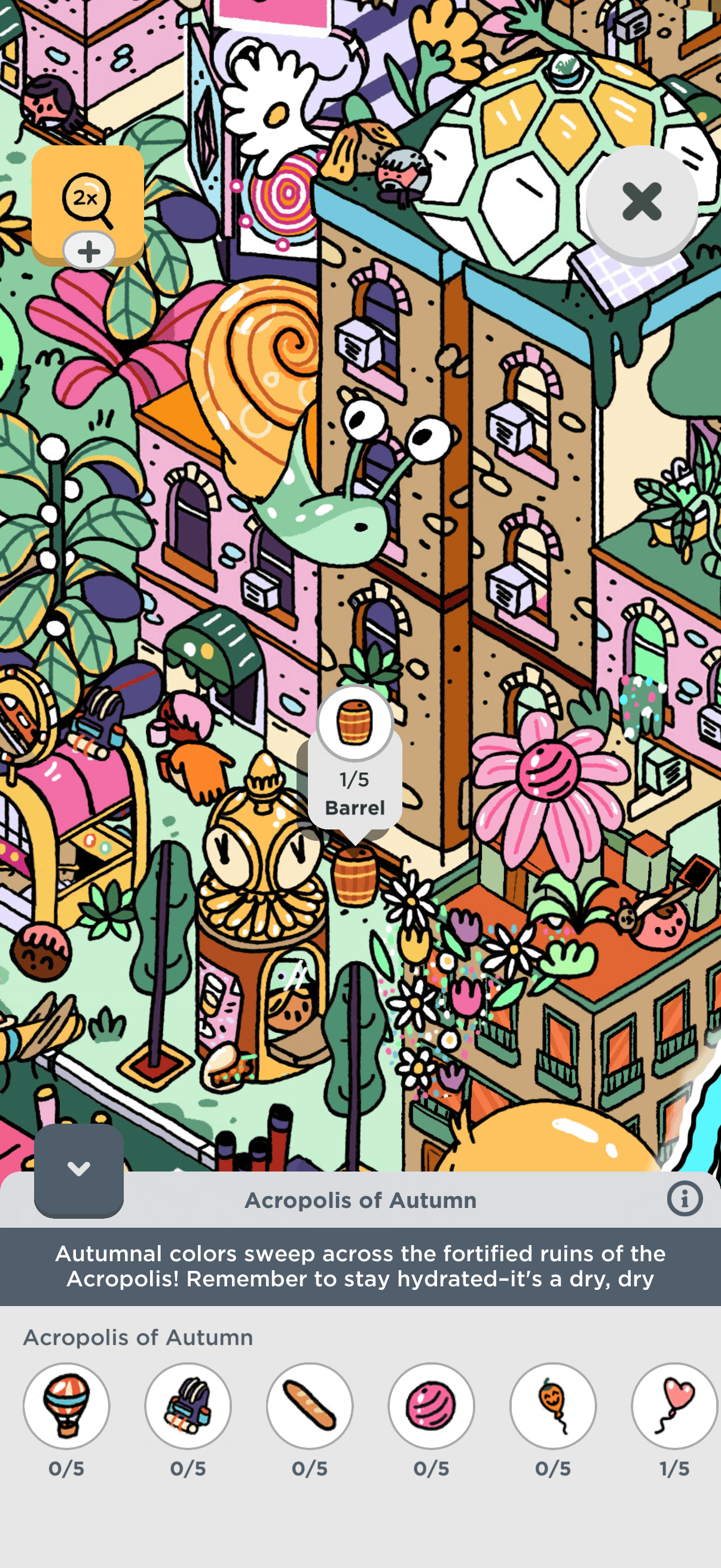Select the pumpkin balloon item
This screenshot has width=721, height=1568.
click(x=552, y=1405)
